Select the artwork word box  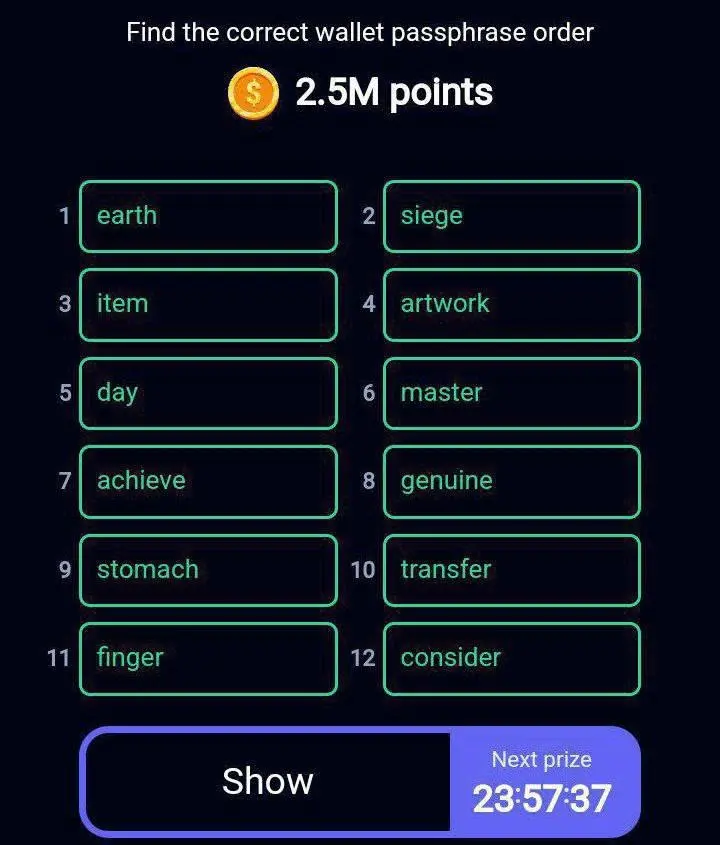pyautogui.click(x=511, y=304)
